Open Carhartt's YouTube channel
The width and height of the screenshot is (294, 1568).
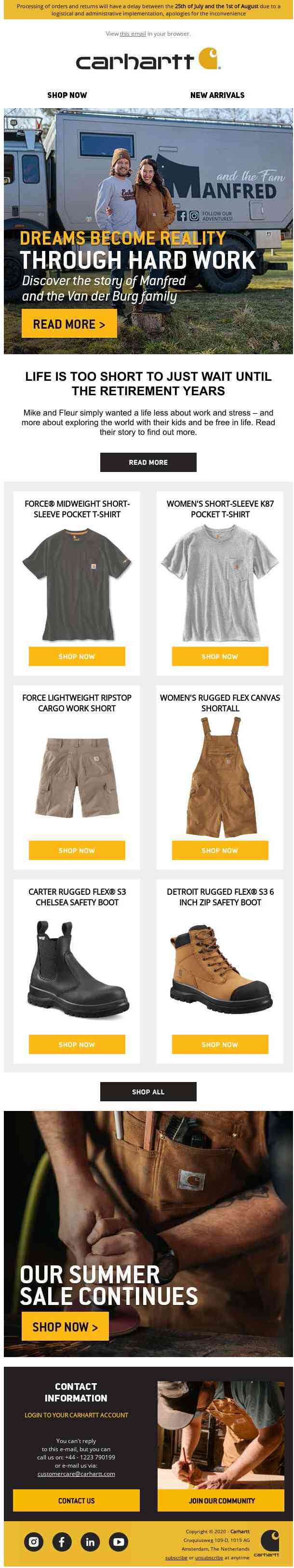point(118,1542)
